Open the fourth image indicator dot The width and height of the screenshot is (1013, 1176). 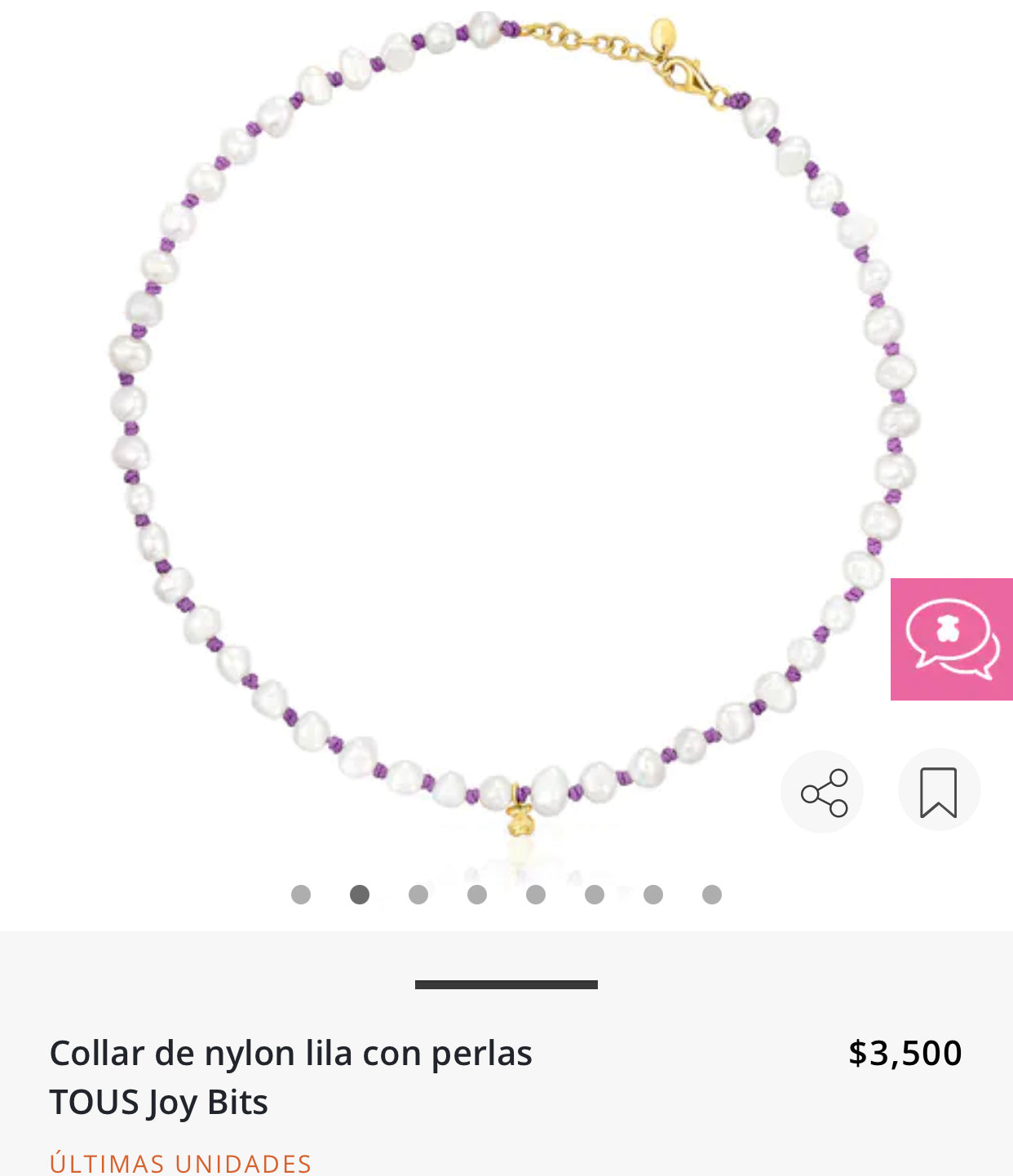click(x=477, y=894)
